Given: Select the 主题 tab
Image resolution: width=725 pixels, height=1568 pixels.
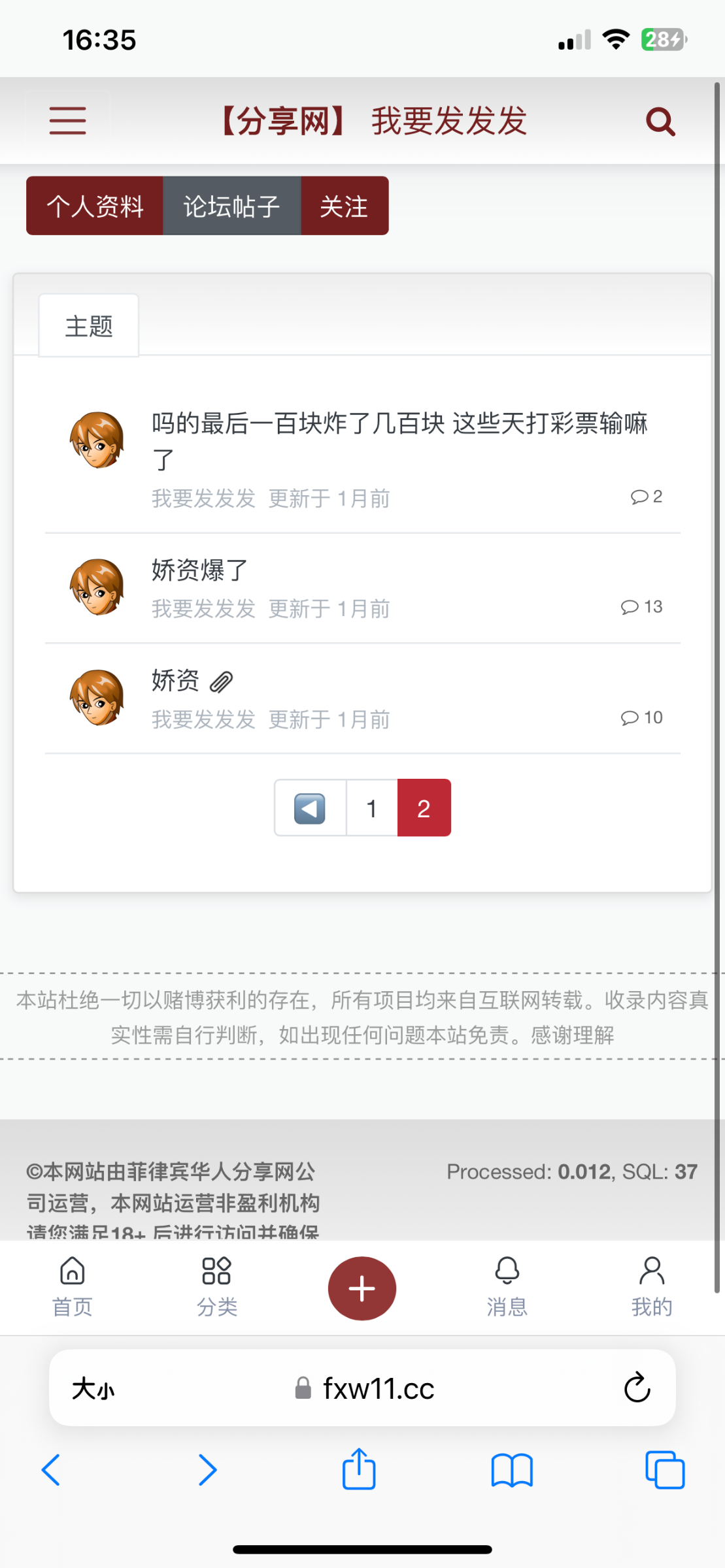Looking at the screenshot, I should pos(89,326).
